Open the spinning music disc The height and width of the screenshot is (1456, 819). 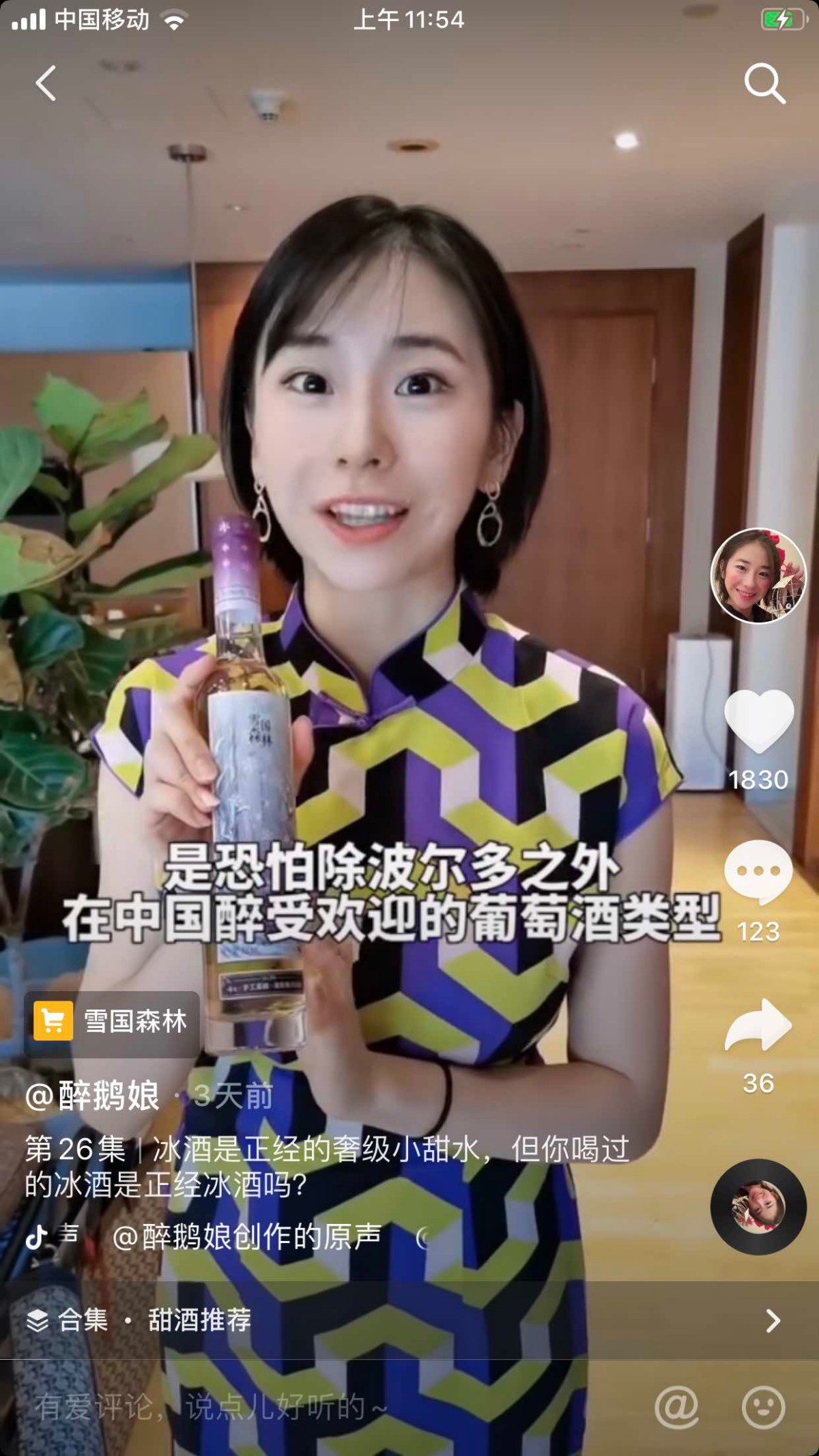[x=758, y=1206]
